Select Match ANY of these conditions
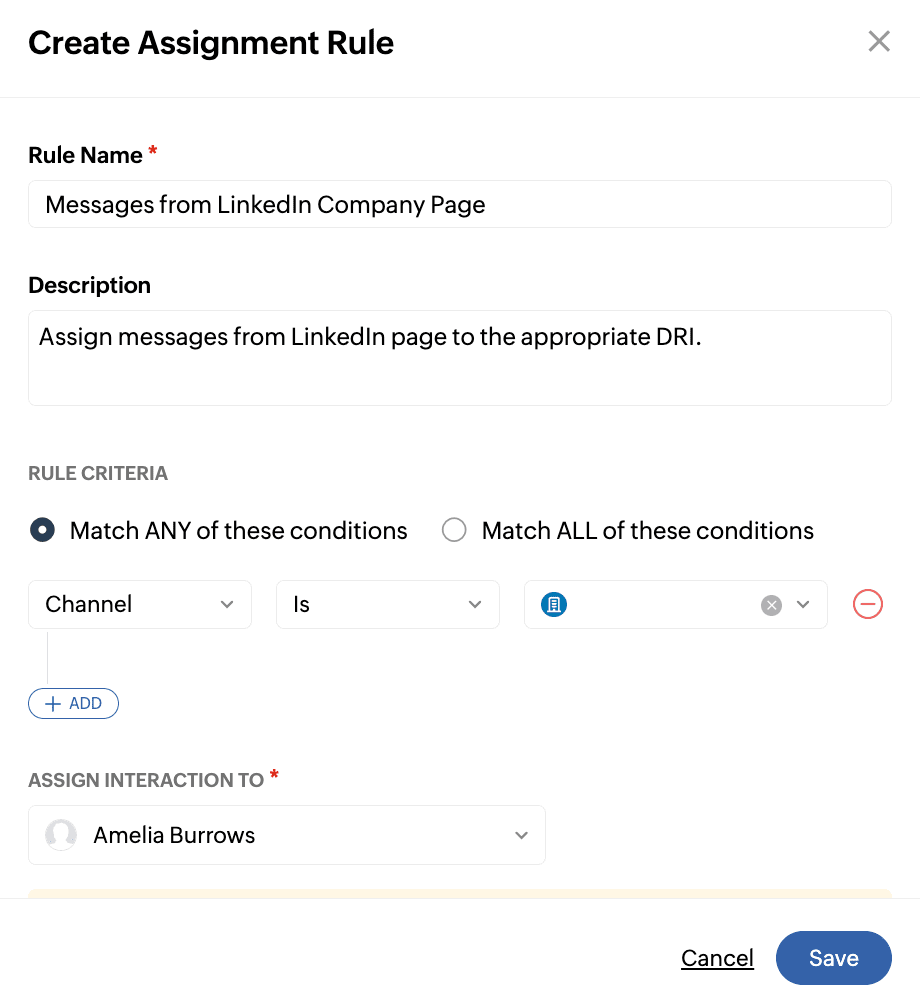920x1008 pixels. [43, 531]
